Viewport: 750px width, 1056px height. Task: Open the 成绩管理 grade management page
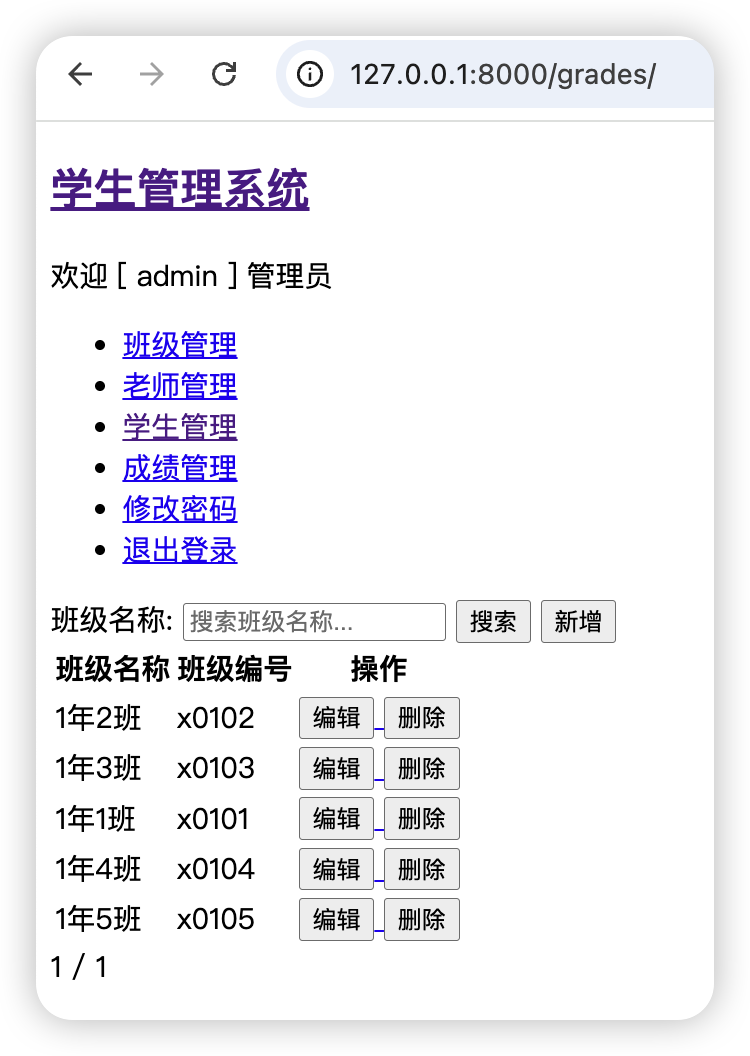click(x=179, y=469)
